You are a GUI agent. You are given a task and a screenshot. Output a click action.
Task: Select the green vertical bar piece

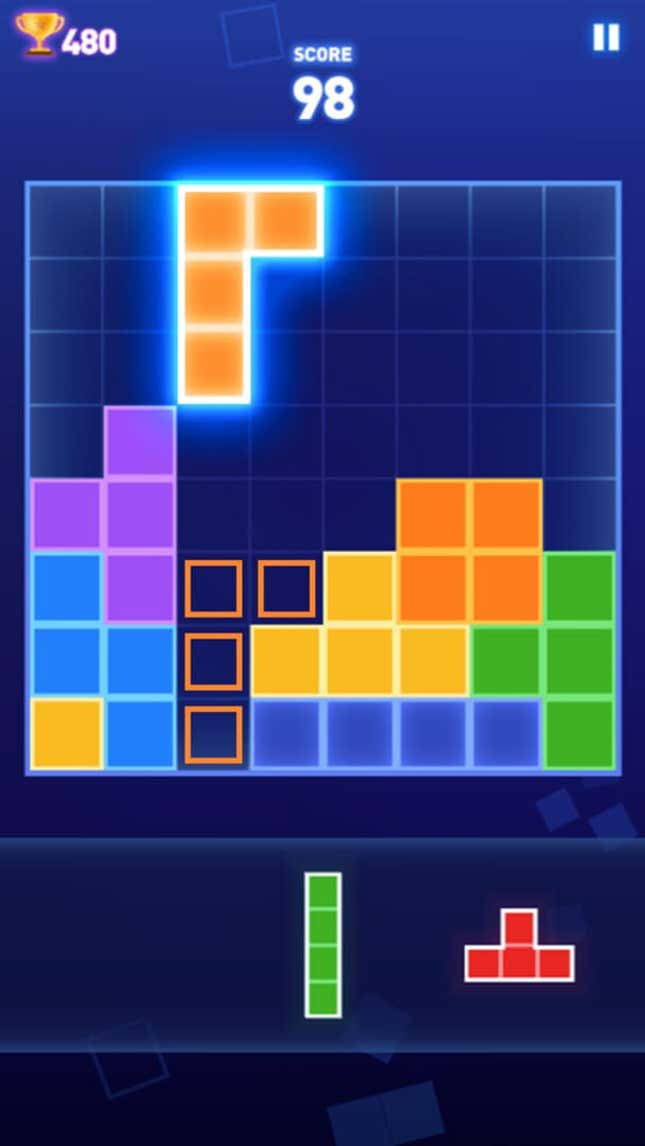(x=323, y=945)
